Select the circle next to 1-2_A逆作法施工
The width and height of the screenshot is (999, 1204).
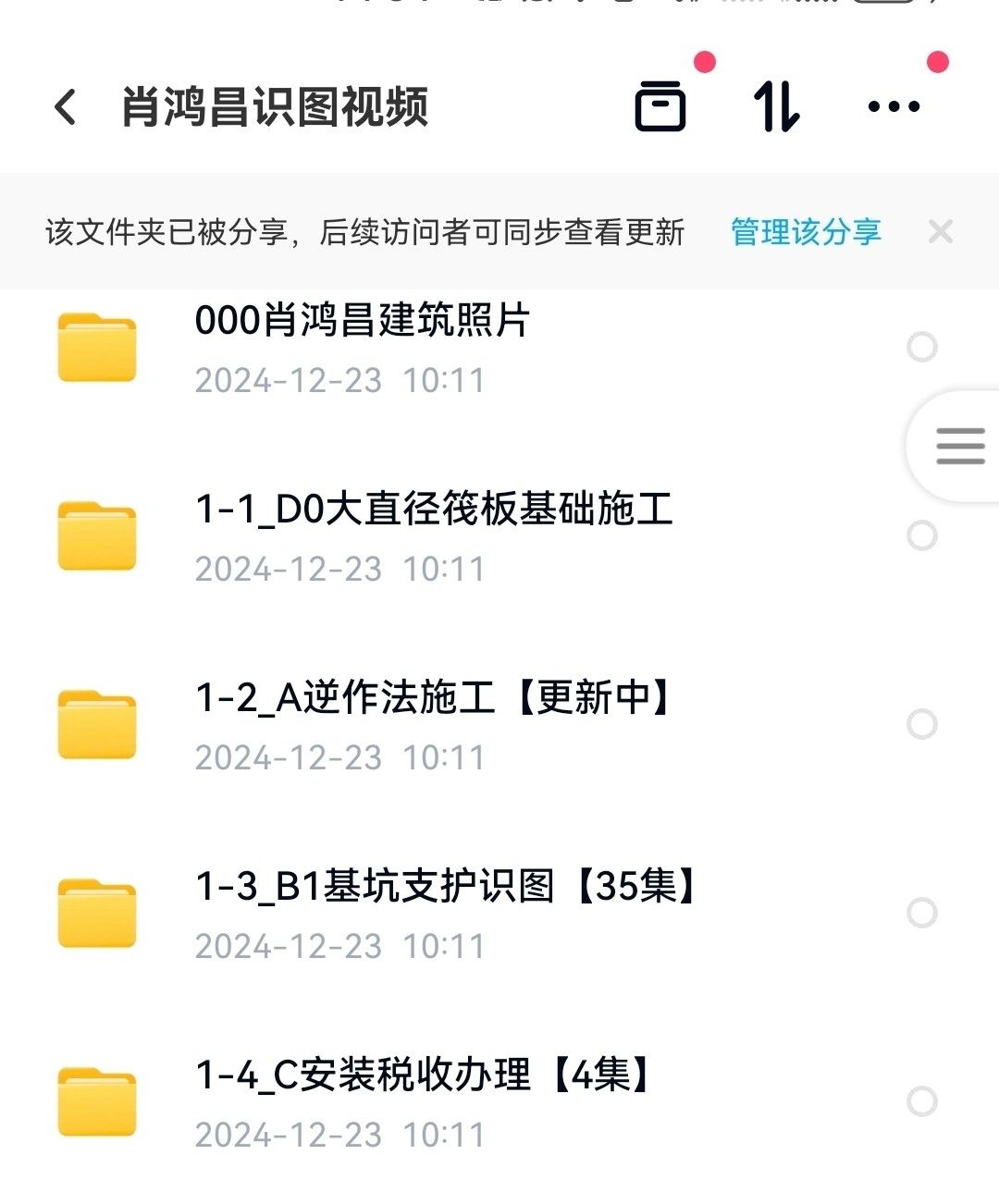pyautogui.click(x=922, y=724)
